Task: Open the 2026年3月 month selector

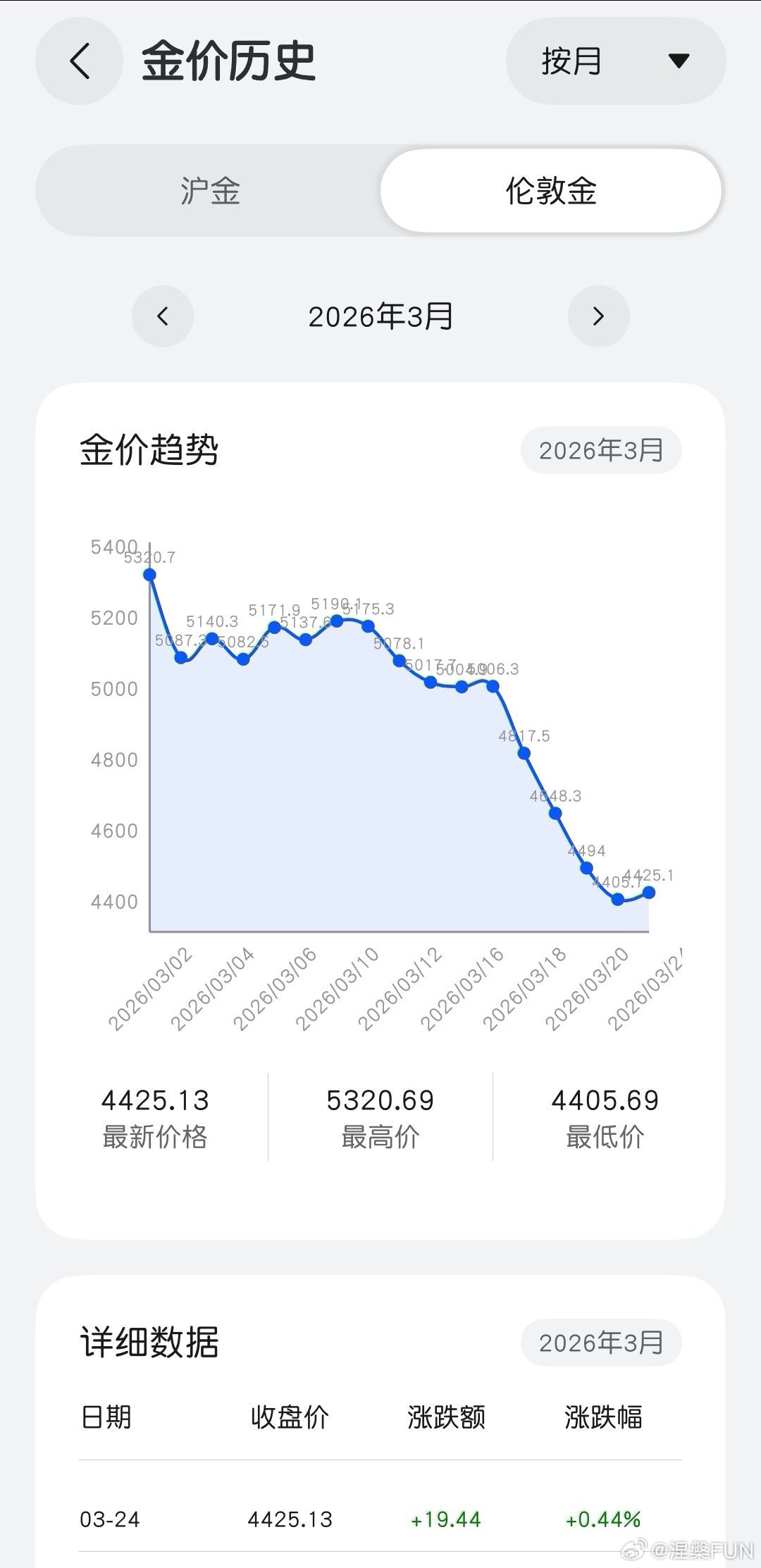Action: 380,317
